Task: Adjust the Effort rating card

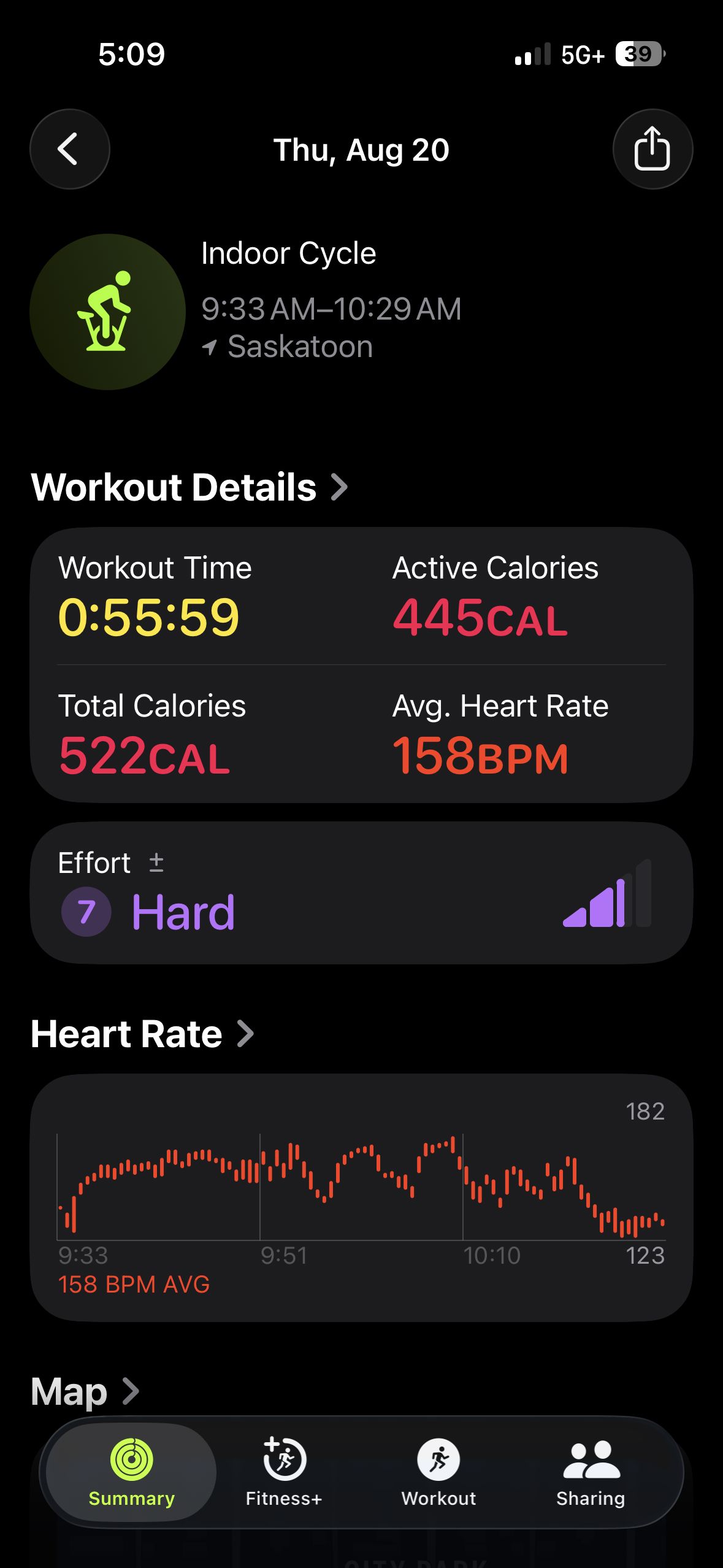Action: point(361,893)
